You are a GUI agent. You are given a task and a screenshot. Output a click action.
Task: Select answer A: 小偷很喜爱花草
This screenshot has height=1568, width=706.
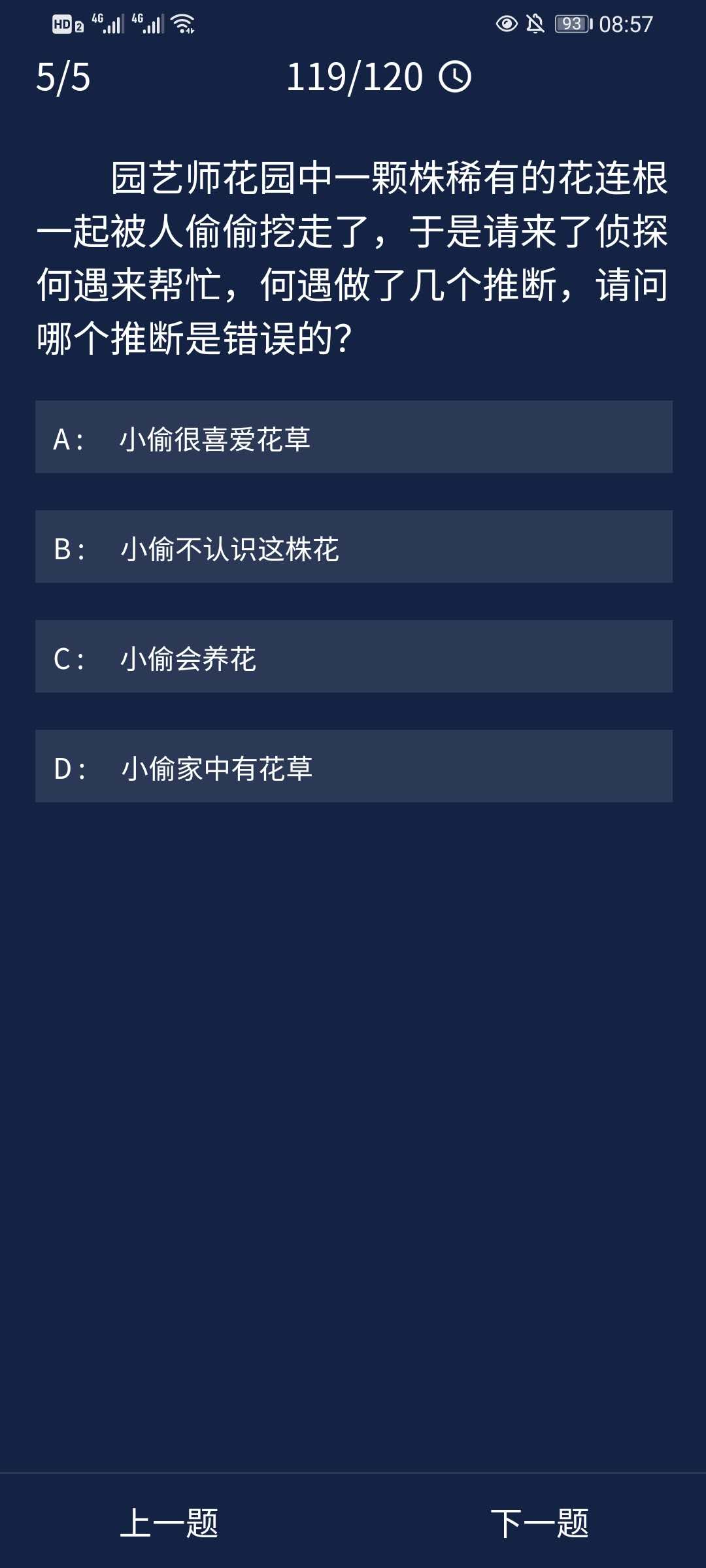[x=353, y=437]
